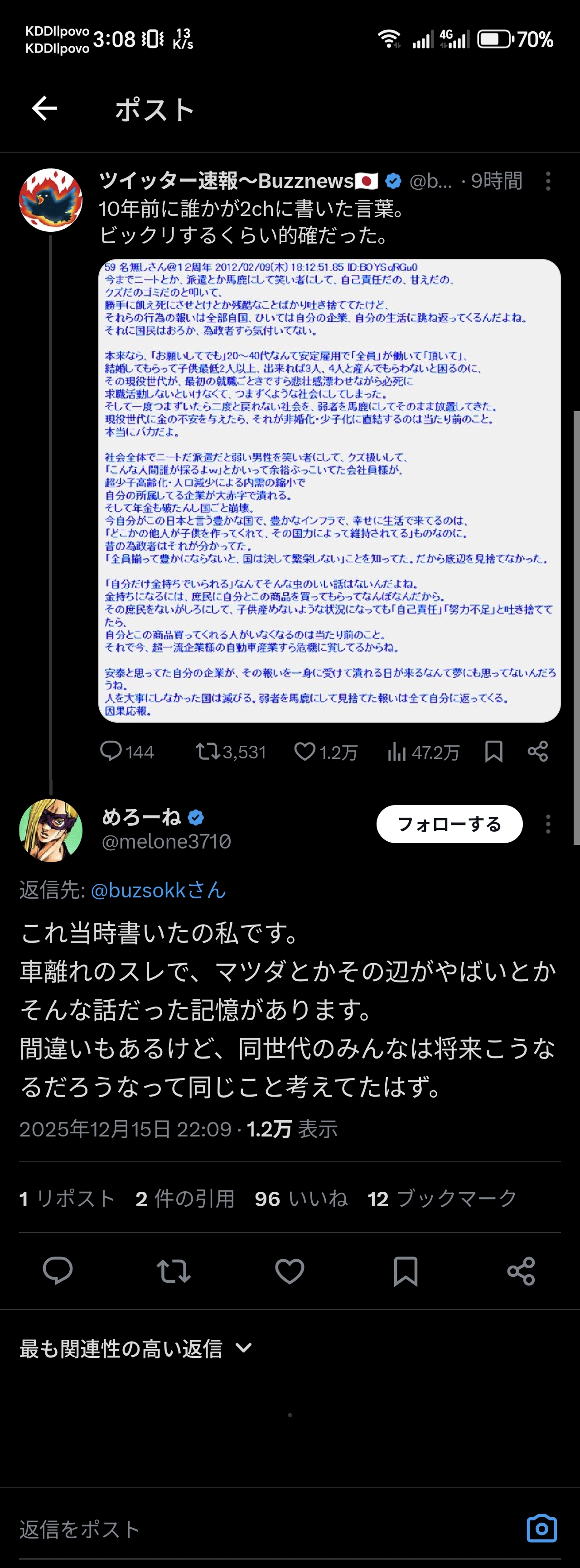Viewport: 580px width, 1568px height.
Task: Open the 2ch screenshot image
Action: 329,491
